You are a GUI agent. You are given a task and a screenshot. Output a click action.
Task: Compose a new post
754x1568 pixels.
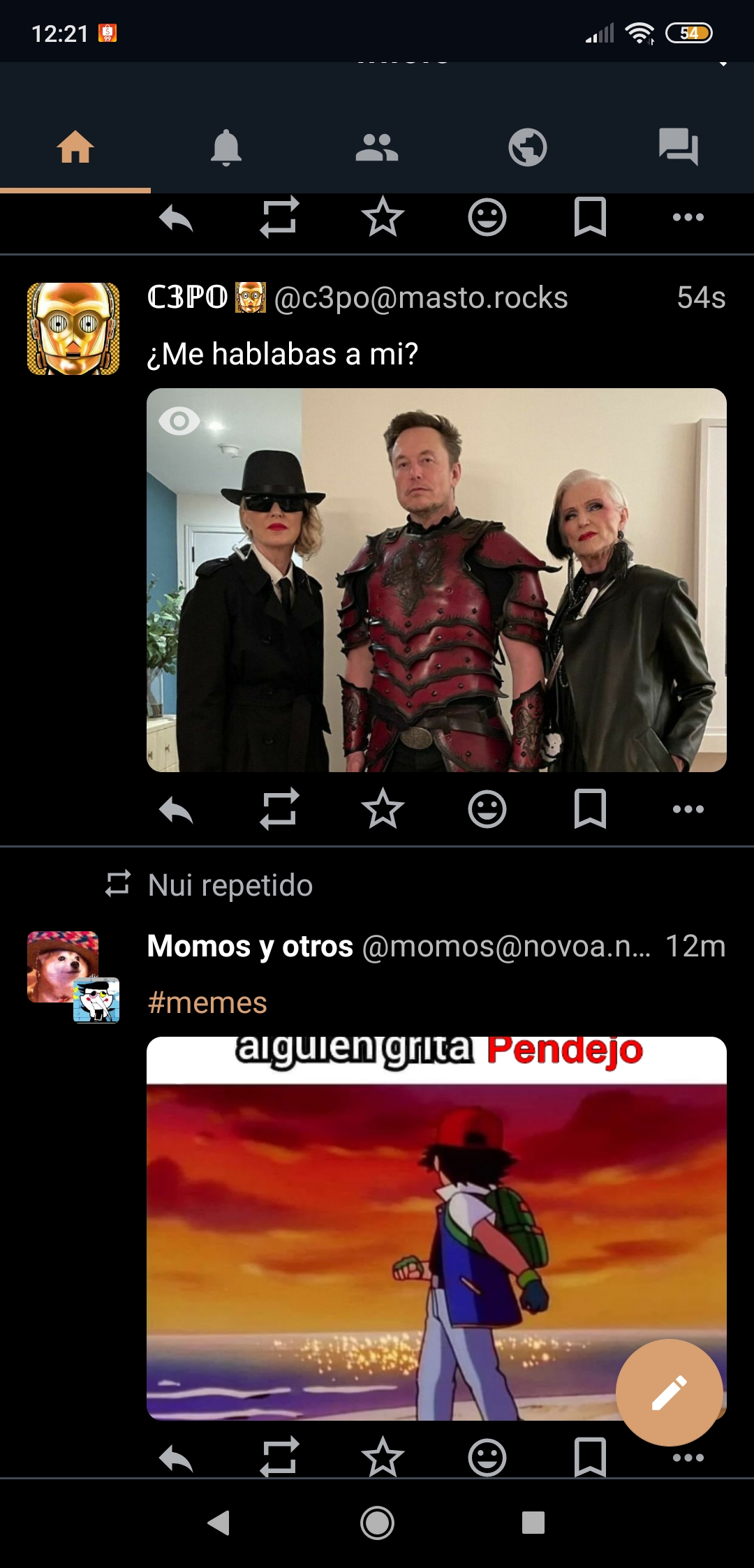point(669,1393)
